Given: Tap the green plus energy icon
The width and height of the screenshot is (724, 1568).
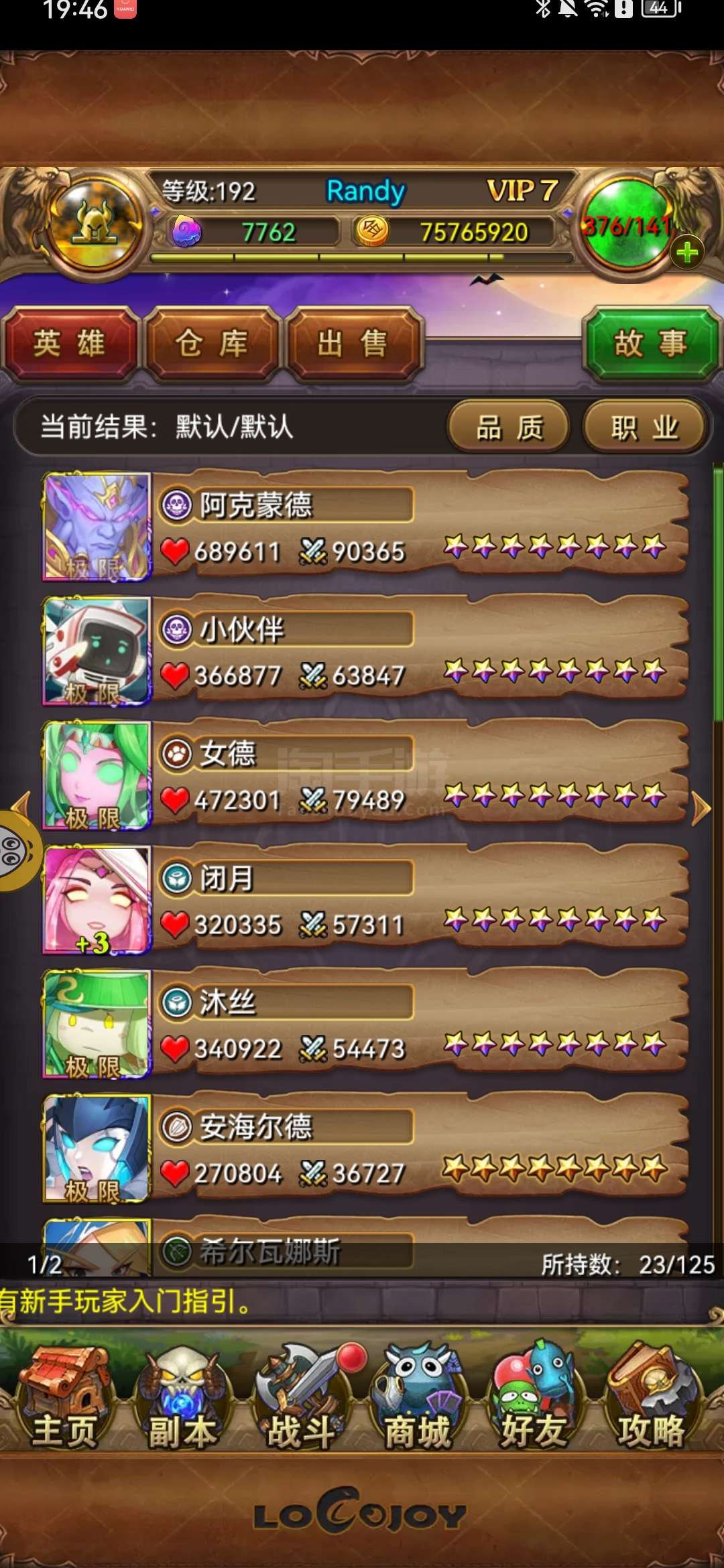Looking at the screenshot, I should coord(687,253).
